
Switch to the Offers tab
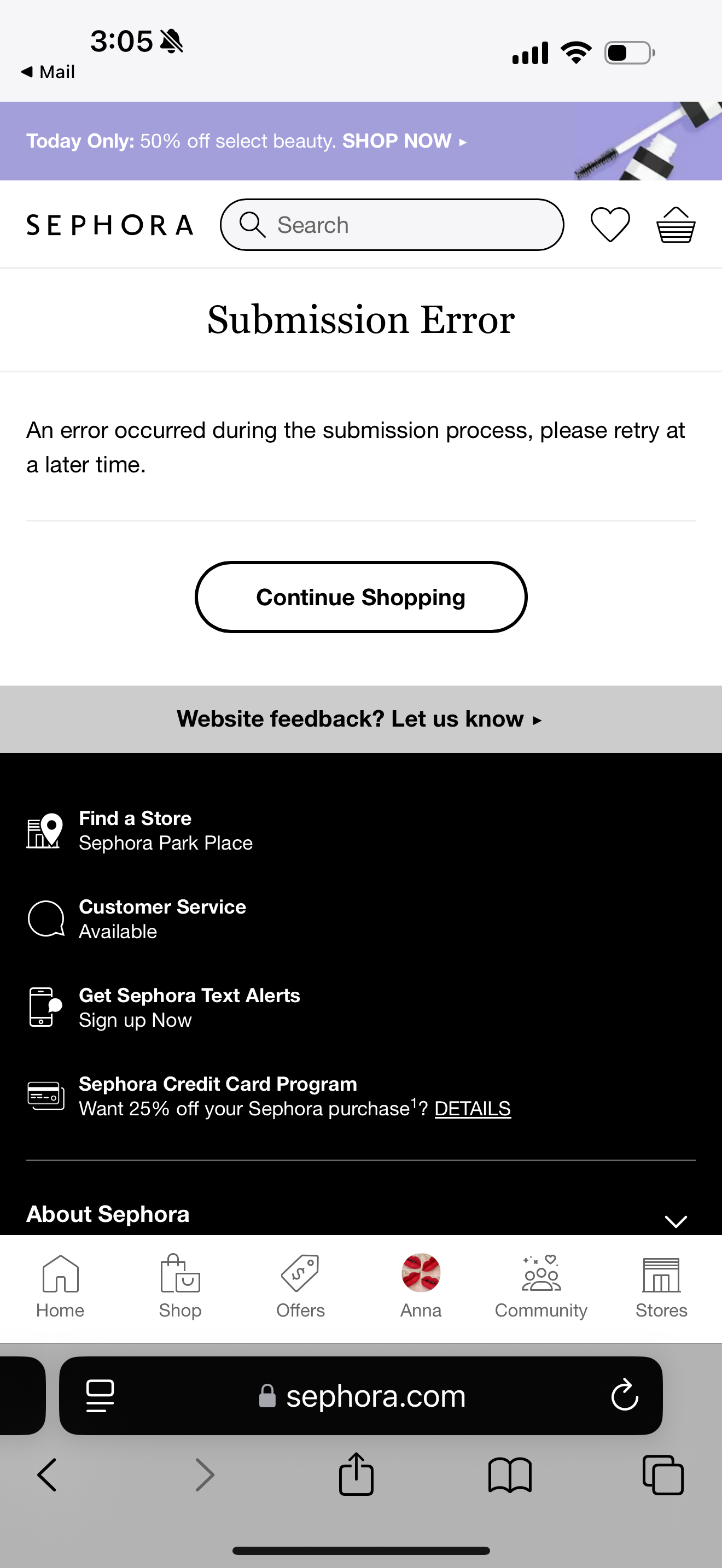tap(301, 1287)
